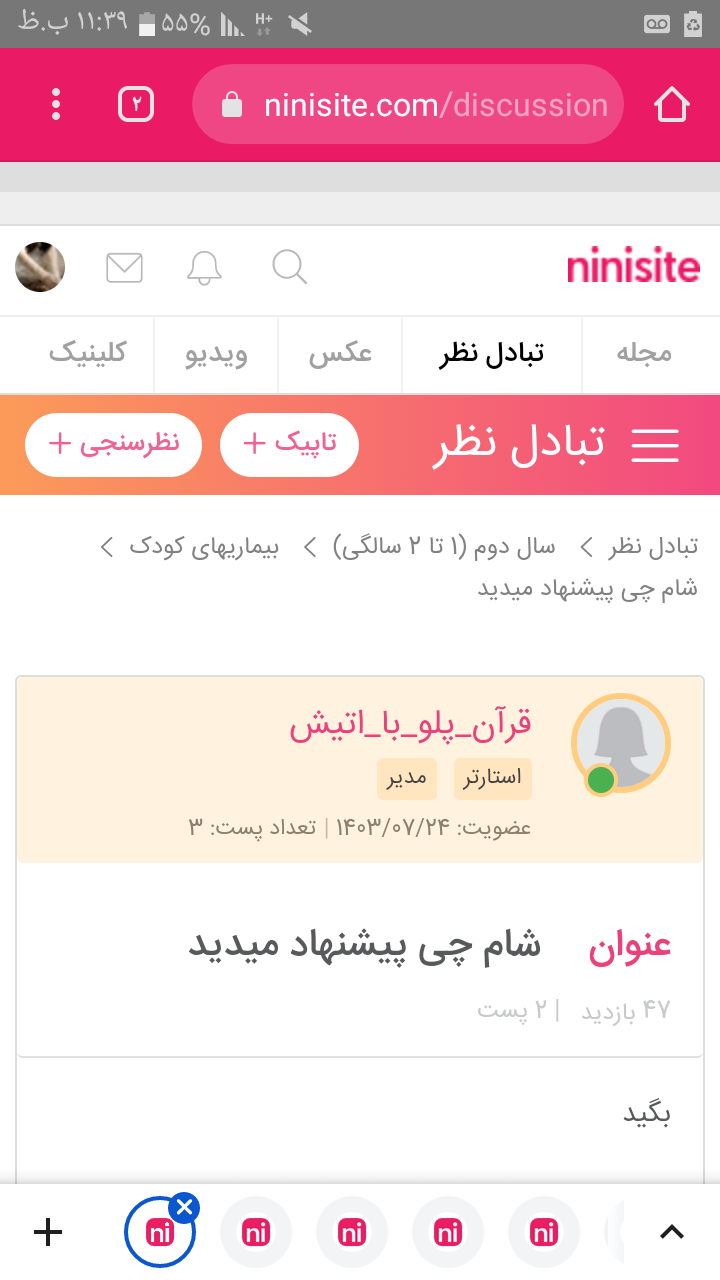This screenshot has width=720, height=1280.
Task: Open the user profile قرآن_پلو_با_اتیش
Action: 410,725
